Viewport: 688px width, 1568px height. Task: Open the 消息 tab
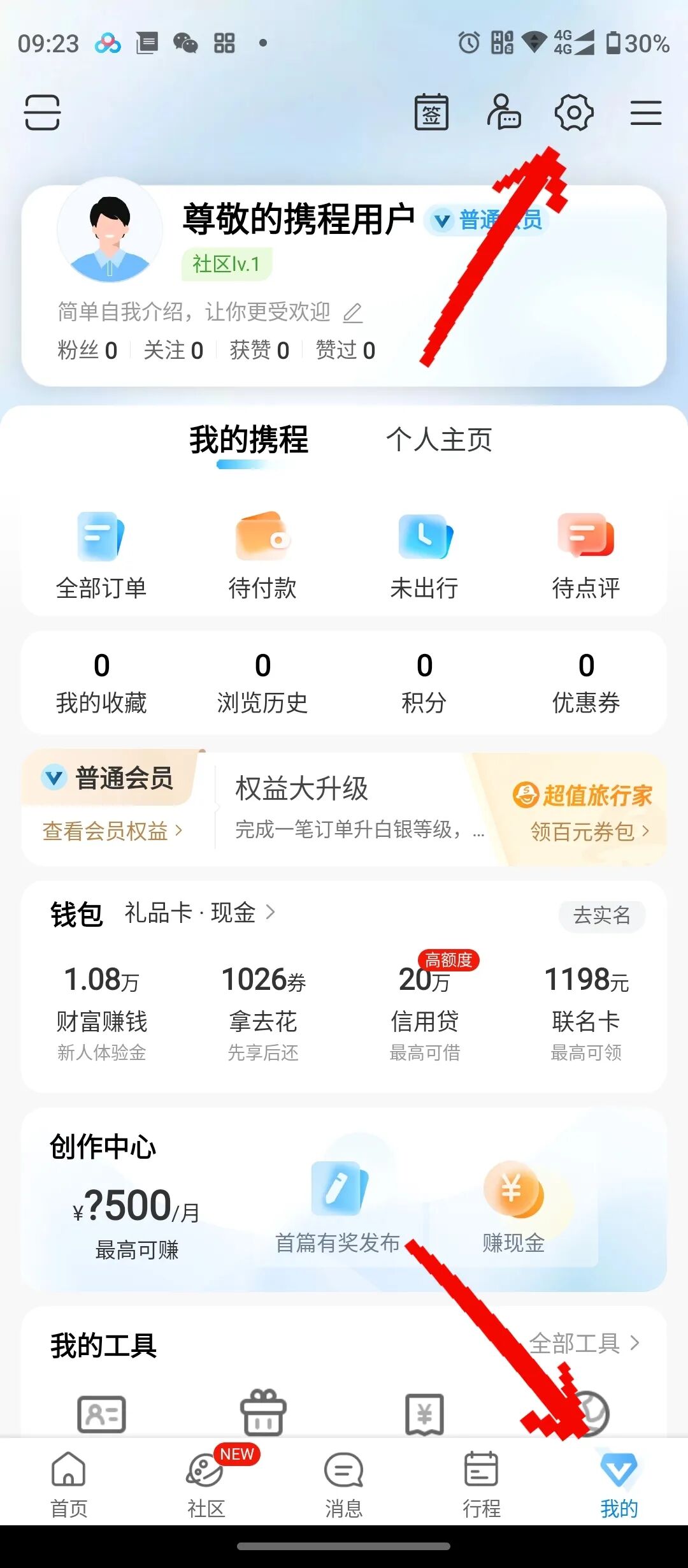pos(344,1484)
